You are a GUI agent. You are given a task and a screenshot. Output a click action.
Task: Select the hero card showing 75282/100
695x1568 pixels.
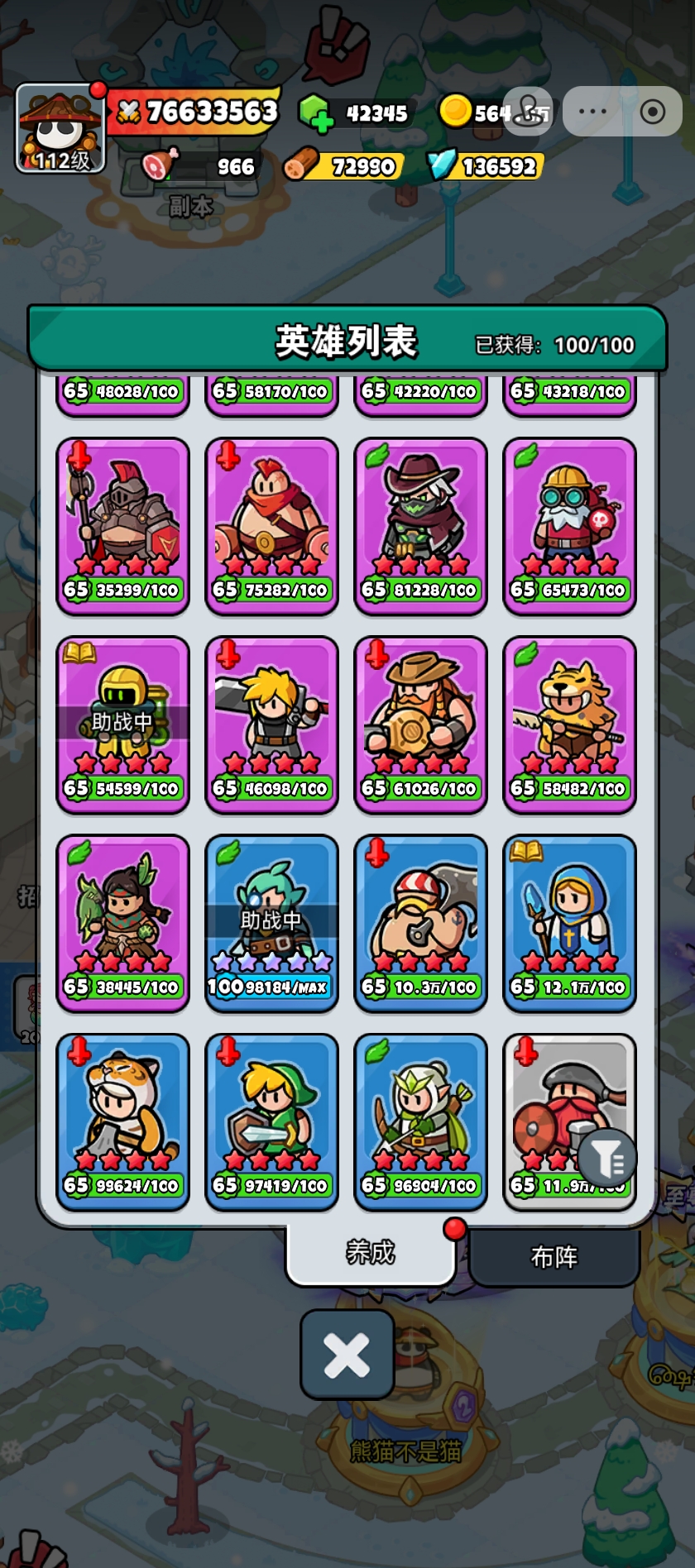[x=271, y=525]
